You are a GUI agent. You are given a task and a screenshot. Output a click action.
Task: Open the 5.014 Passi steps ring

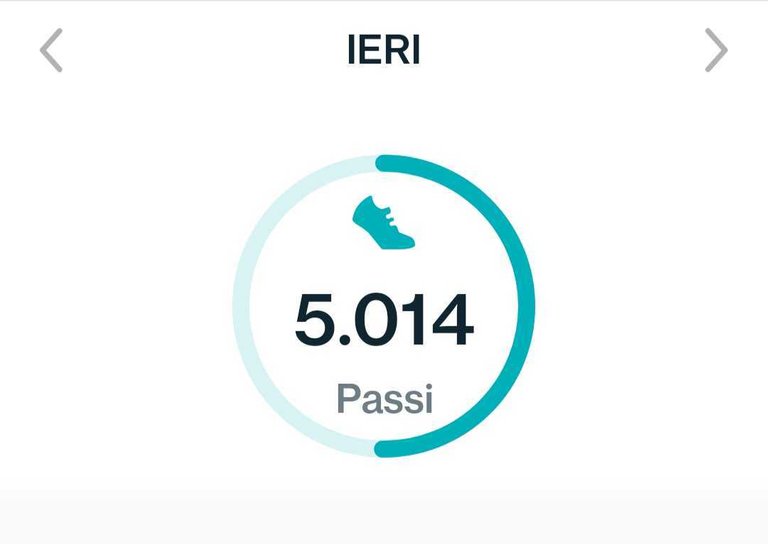[384, 307]
